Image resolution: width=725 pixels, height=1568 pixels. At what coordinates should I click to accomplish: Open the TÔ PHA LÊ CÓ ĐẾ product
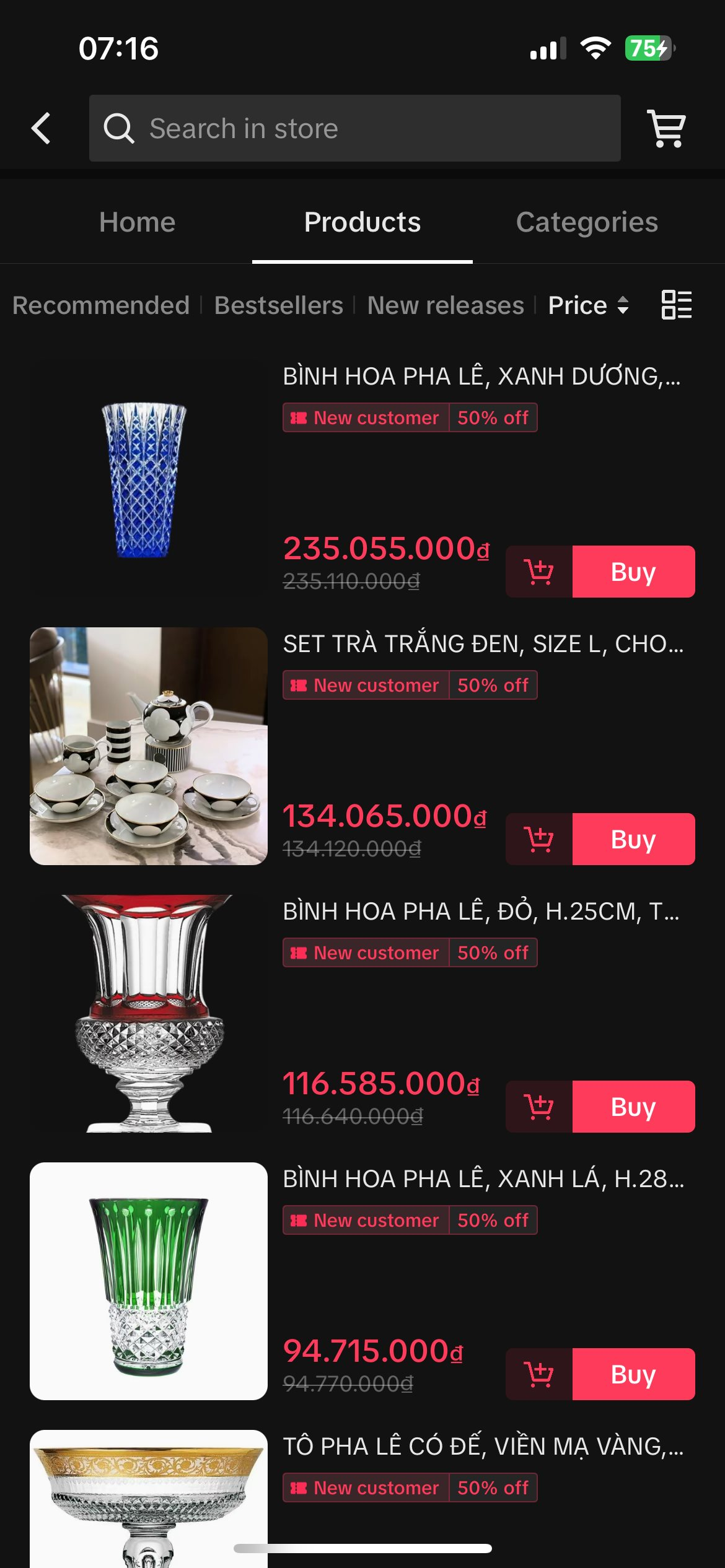(x=483, y=1447)
